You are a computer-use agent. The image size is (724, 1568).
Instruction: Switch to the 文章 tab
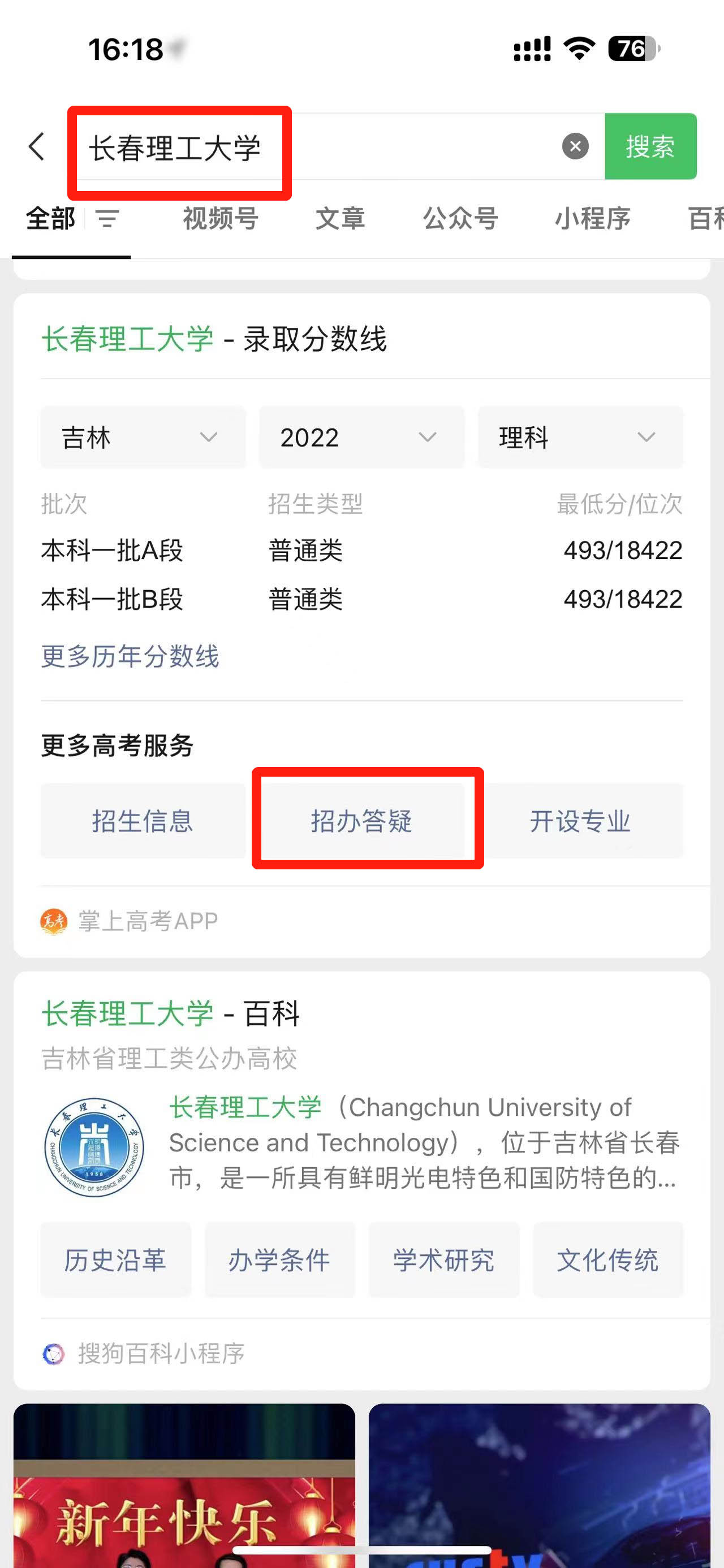tap(340, 219)
